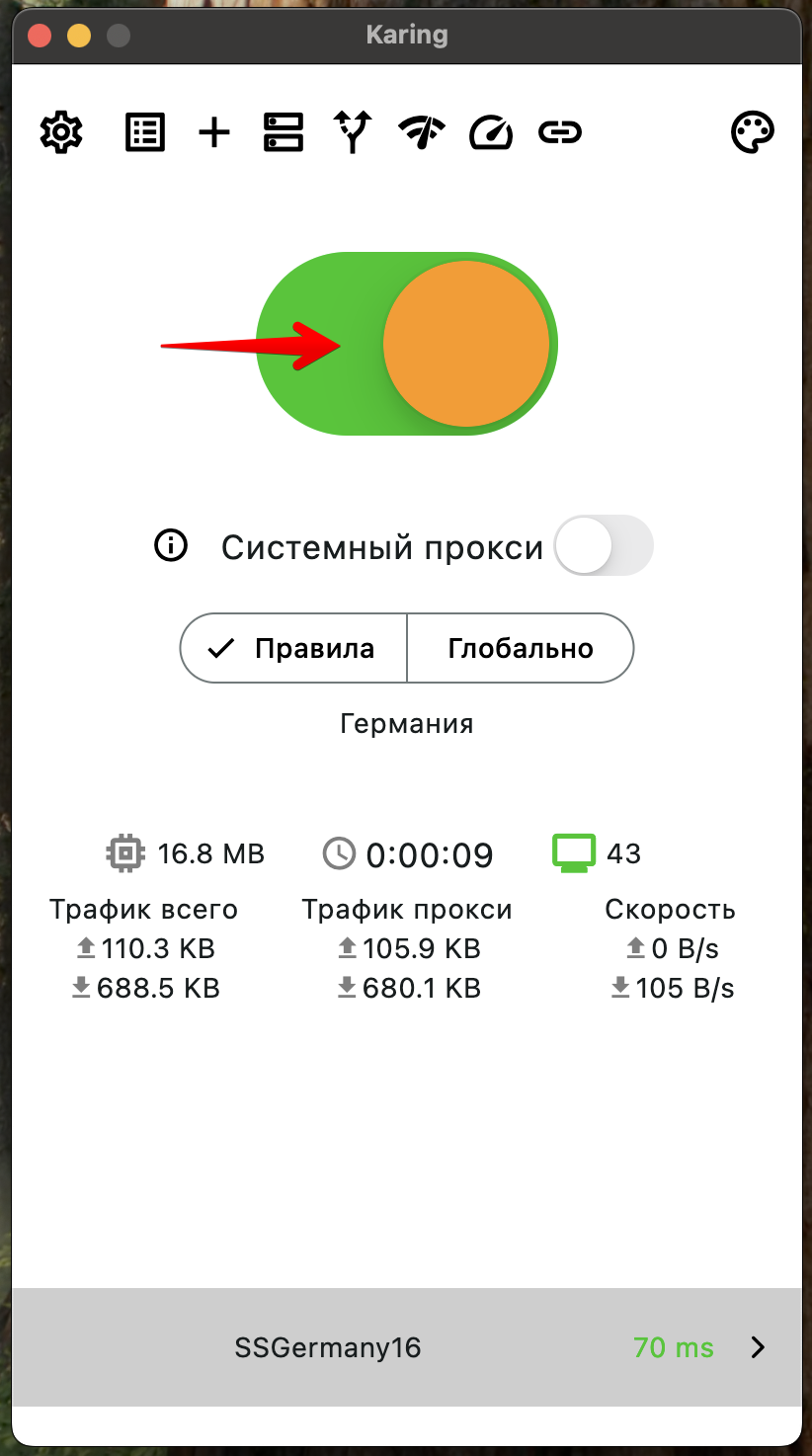Enable the Системный прокси switch
Viewport: 812px width, 1456px height.
coord(604,545)
